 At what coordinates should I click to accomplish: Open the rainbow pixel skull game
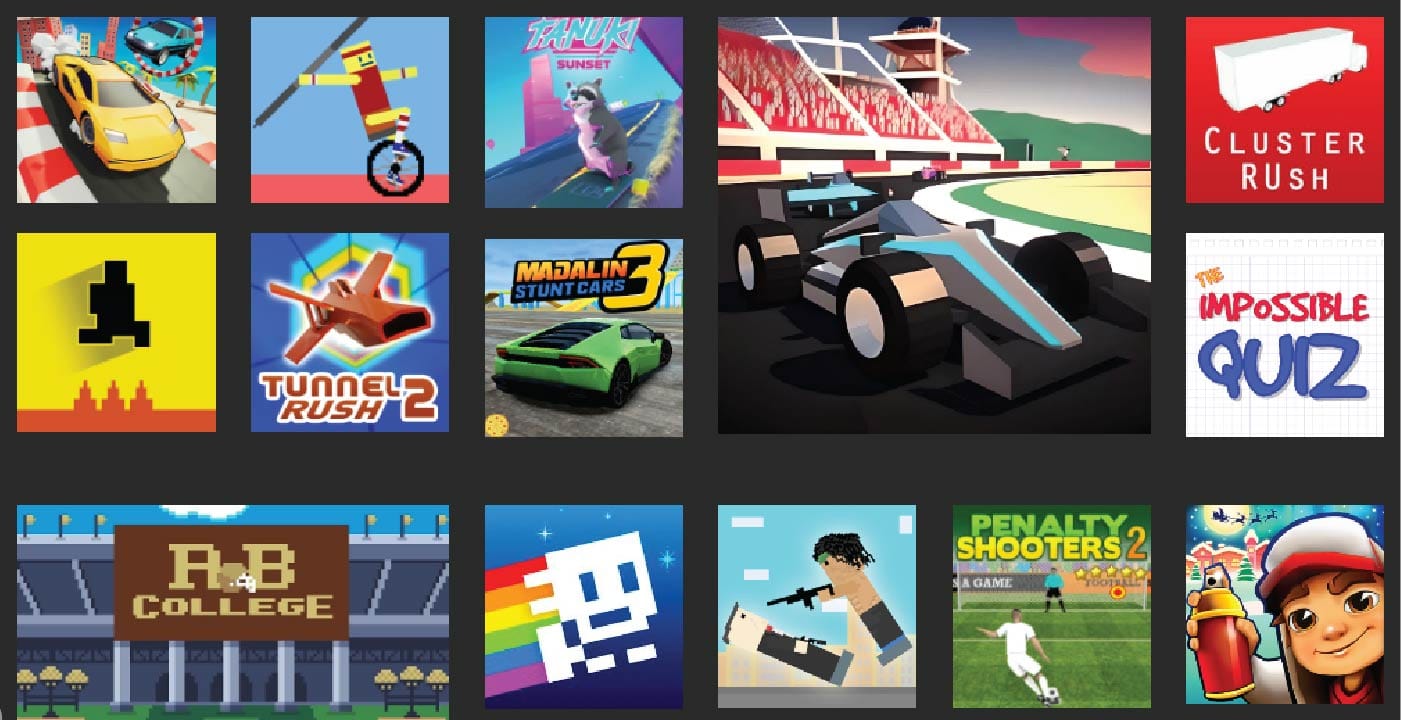pos(583,606)
